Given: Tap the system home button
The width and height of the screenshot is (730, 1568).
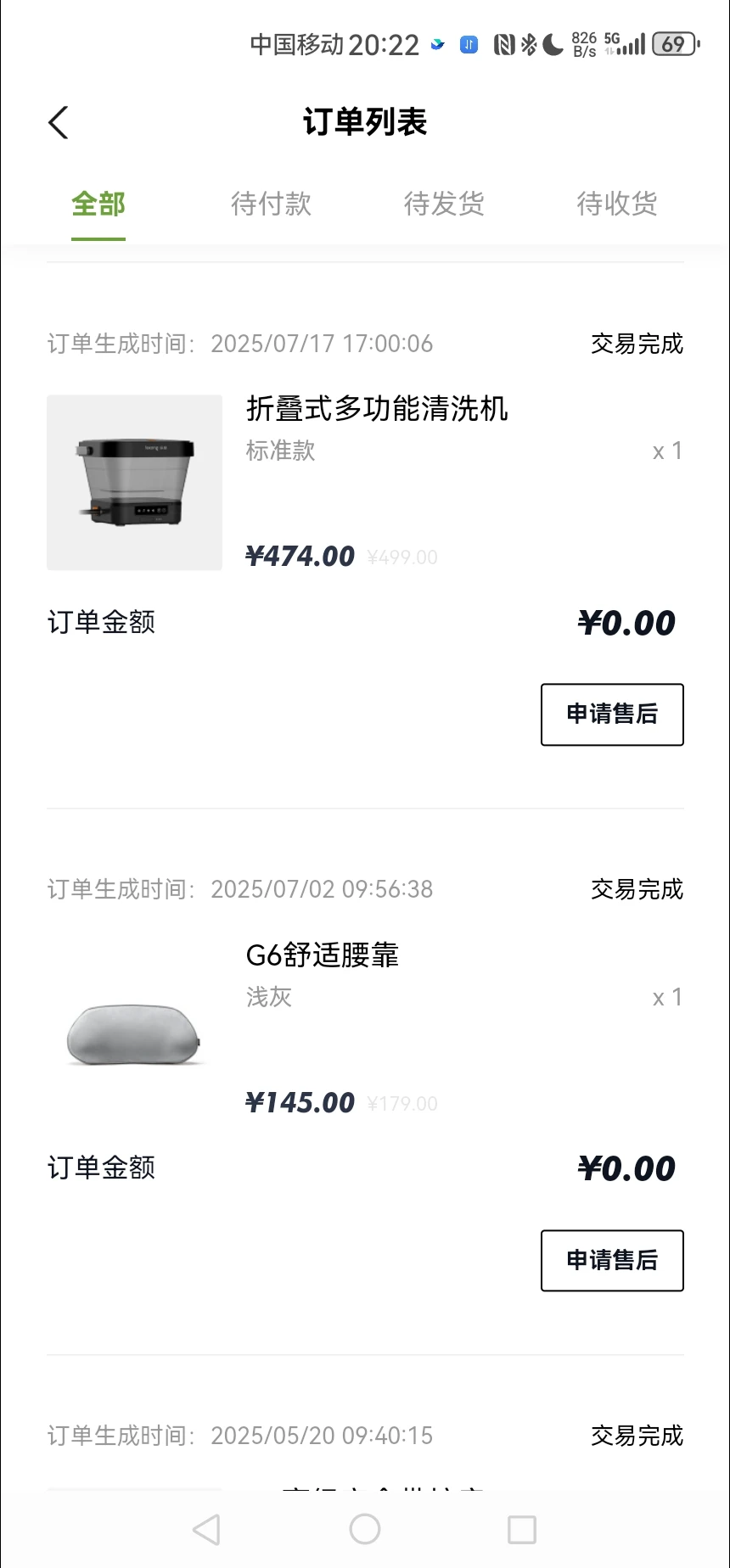Looking at the screenshot, I should [365, 1529].
